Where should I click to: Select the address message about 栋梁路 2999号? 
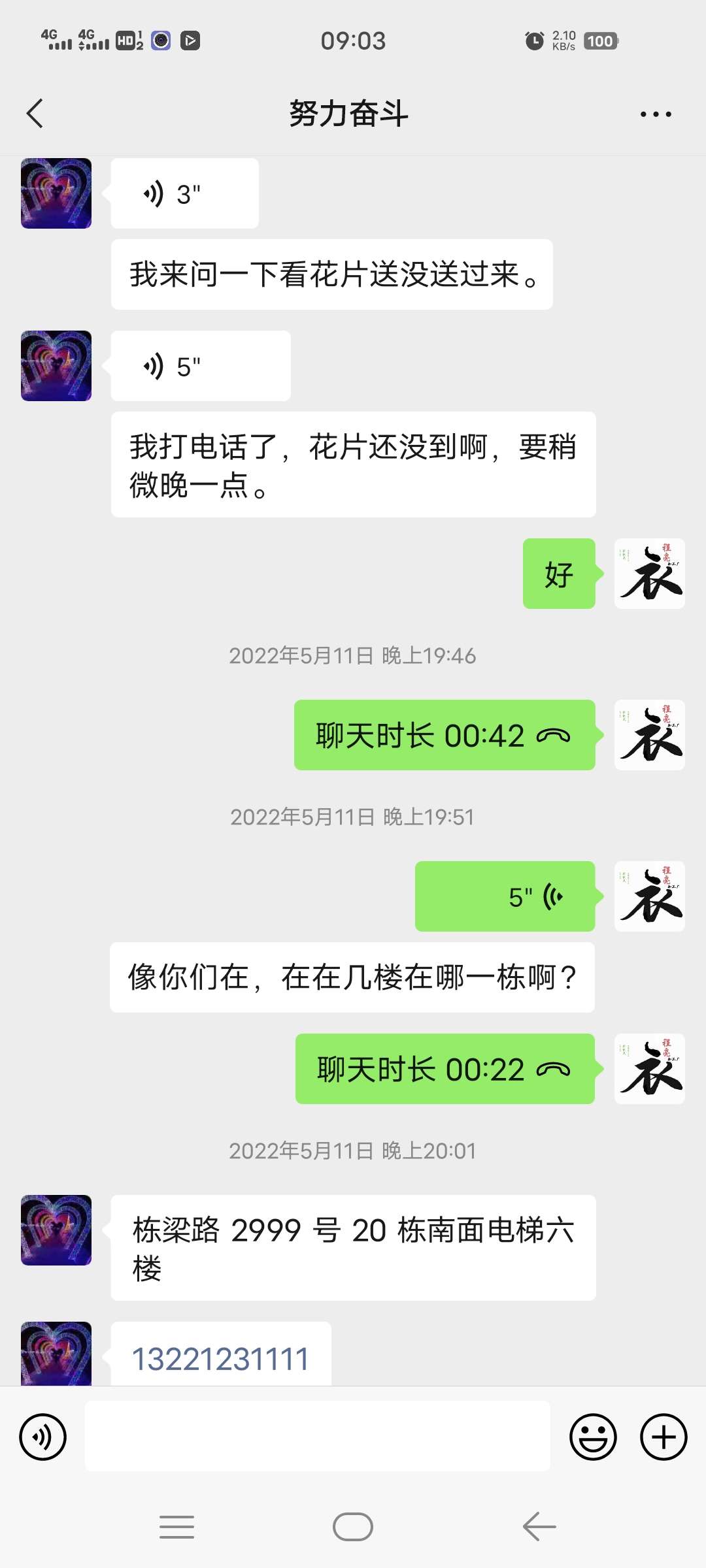click(x=353, y=1248)
